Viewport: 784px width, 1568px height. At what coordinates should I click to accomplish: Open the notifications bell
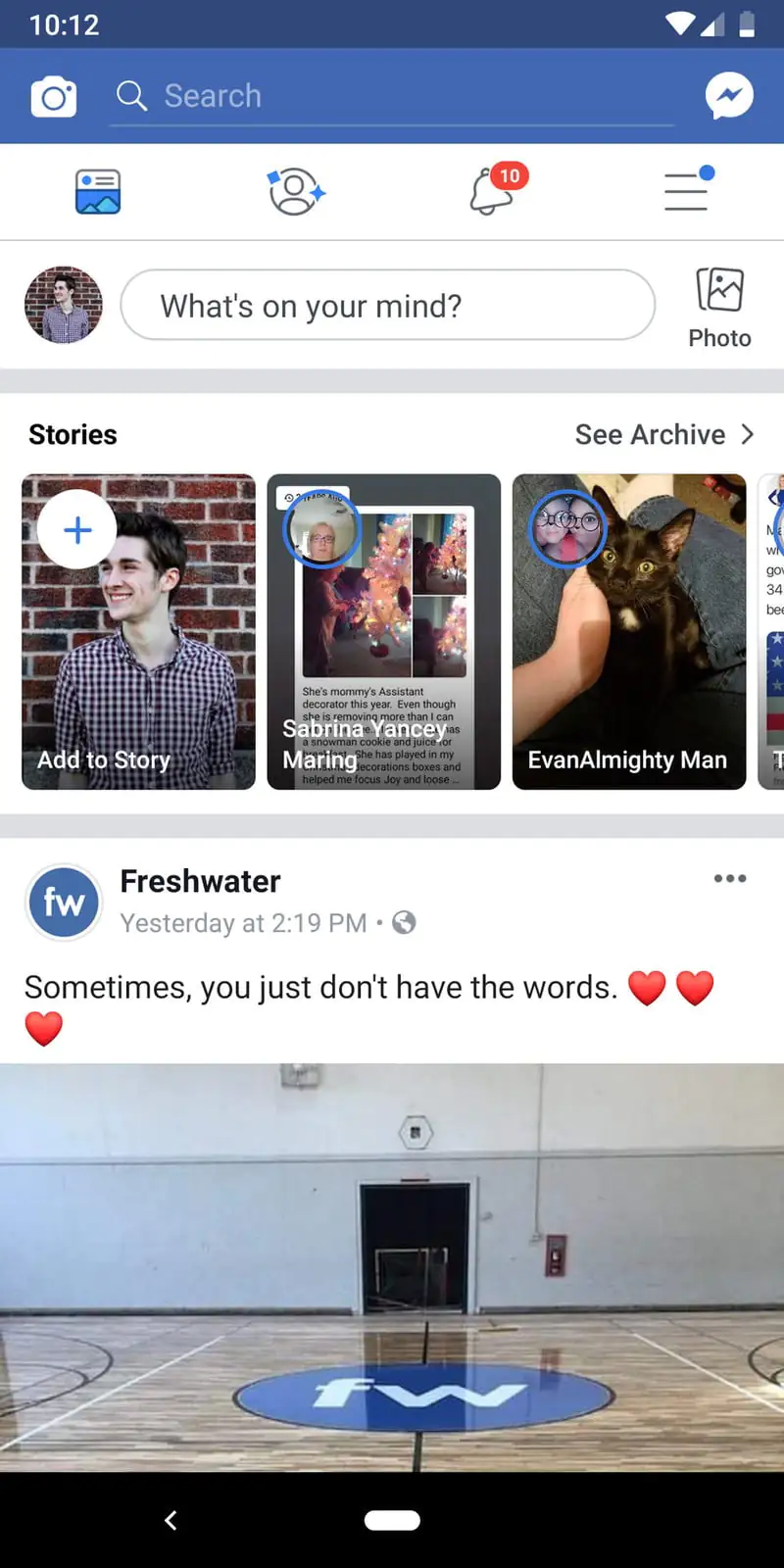(492, 191)
